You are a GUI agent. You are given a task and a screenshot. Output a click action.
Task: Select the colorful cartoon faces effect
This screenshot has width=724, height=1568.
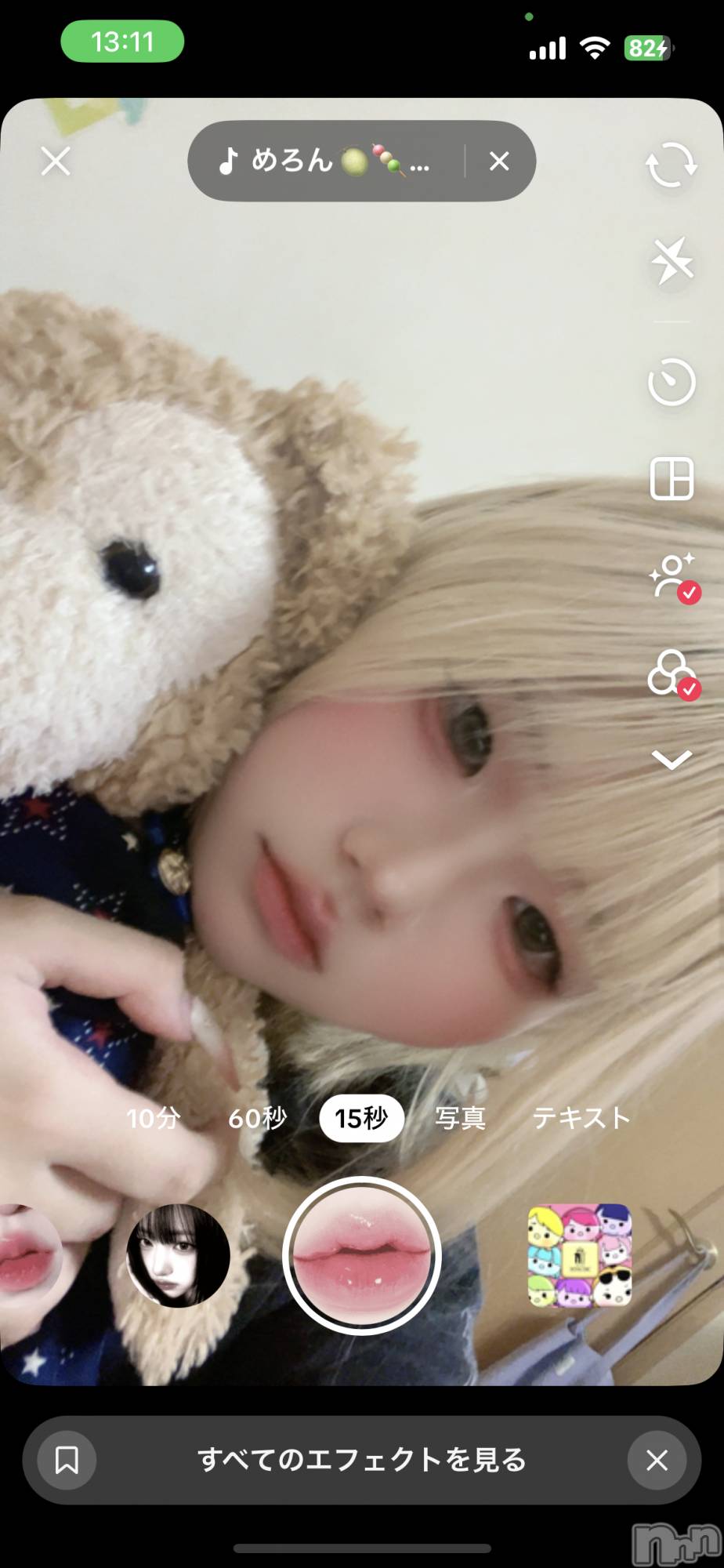coord(580,1256)
